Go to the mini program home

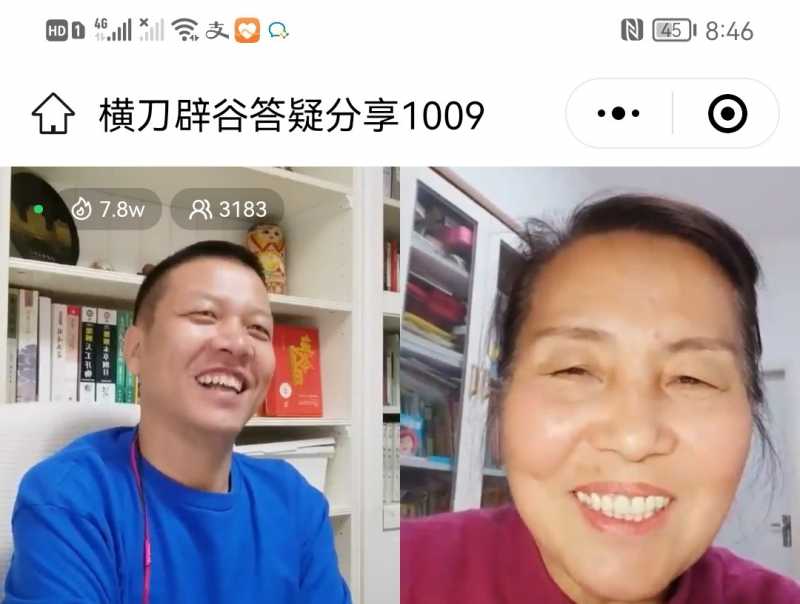53,115
